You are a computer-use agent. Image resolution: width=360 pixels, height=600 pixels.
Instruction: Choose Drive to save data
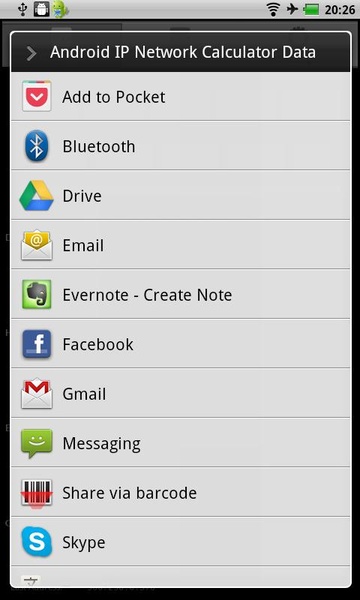pos(180,195)
